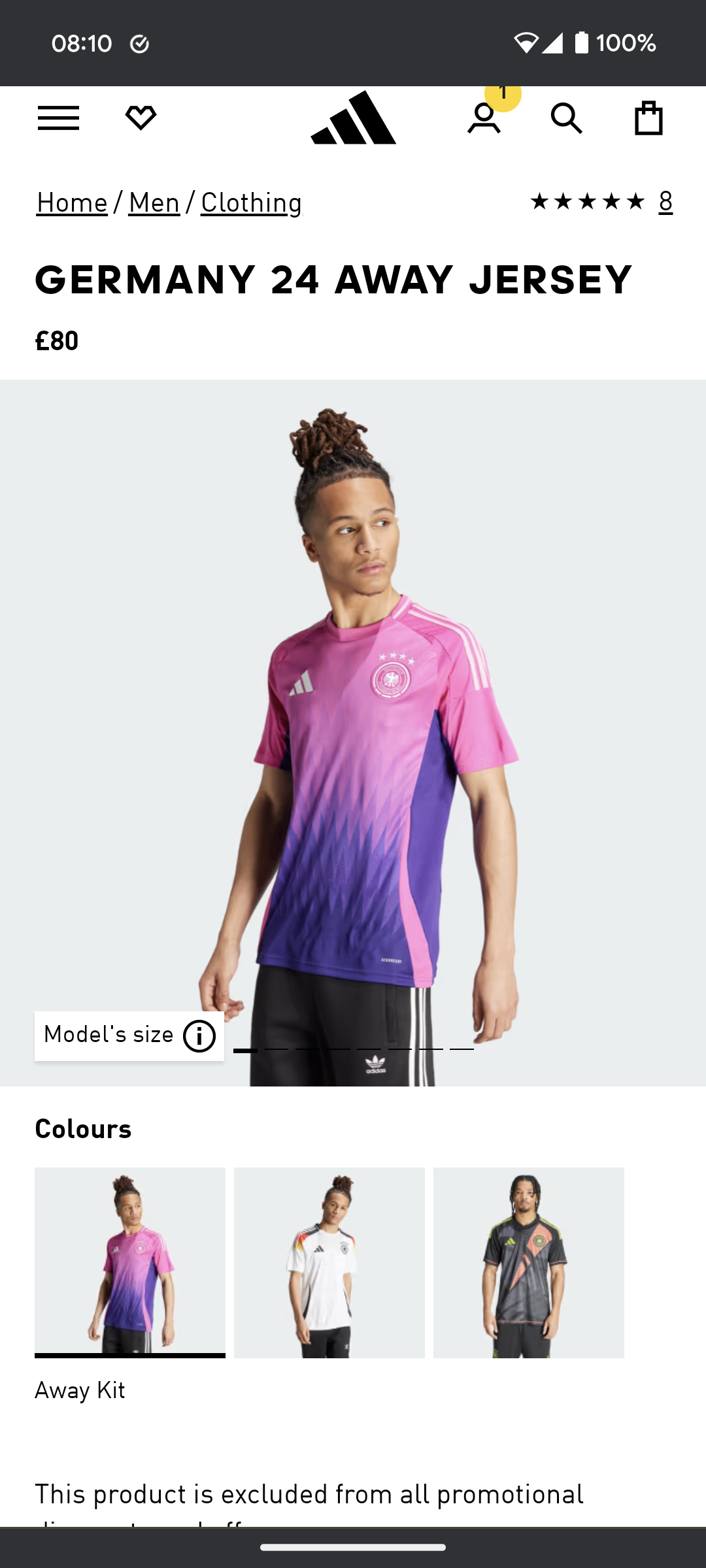Open the wishlist heart icon
Image resolution: width=706 pixels, height=1568 pixels.
point(141,118)
